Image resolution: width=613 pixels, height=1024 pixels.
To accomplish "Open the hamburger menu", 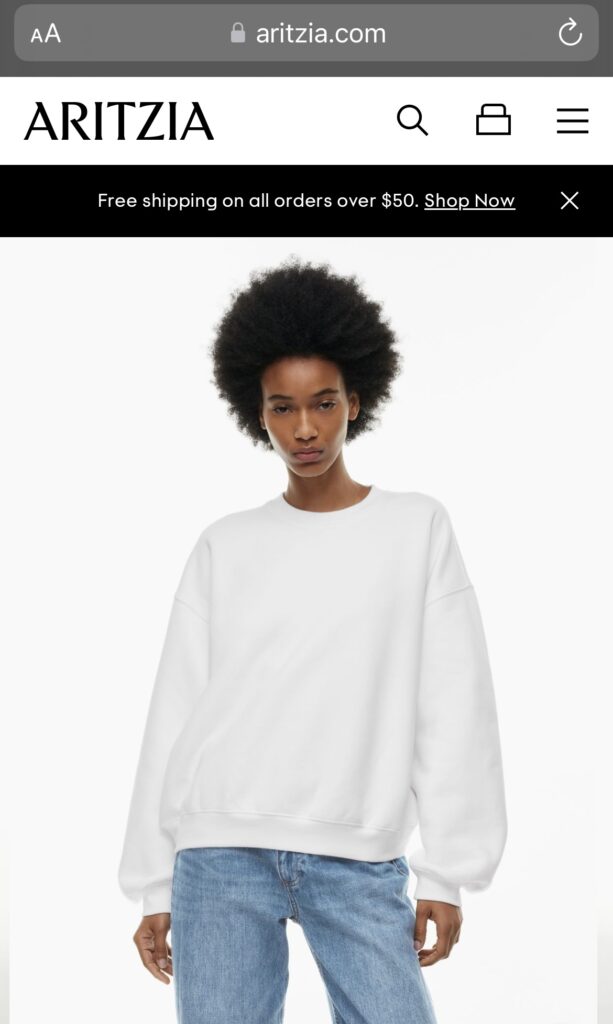I will pyautogui.click(x=572, y=121).
